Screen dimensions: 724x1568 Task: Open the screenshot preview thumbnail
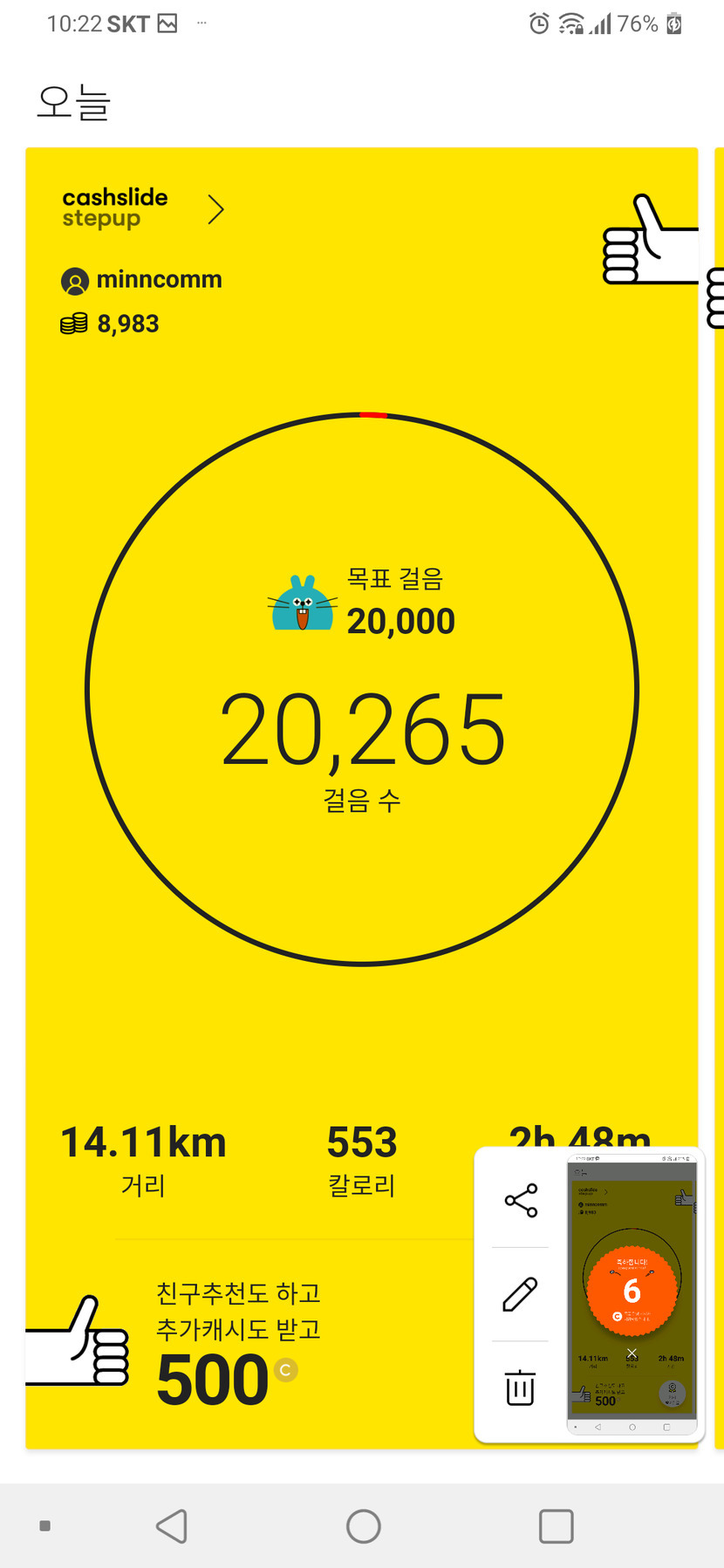(x=632, y=1295)
